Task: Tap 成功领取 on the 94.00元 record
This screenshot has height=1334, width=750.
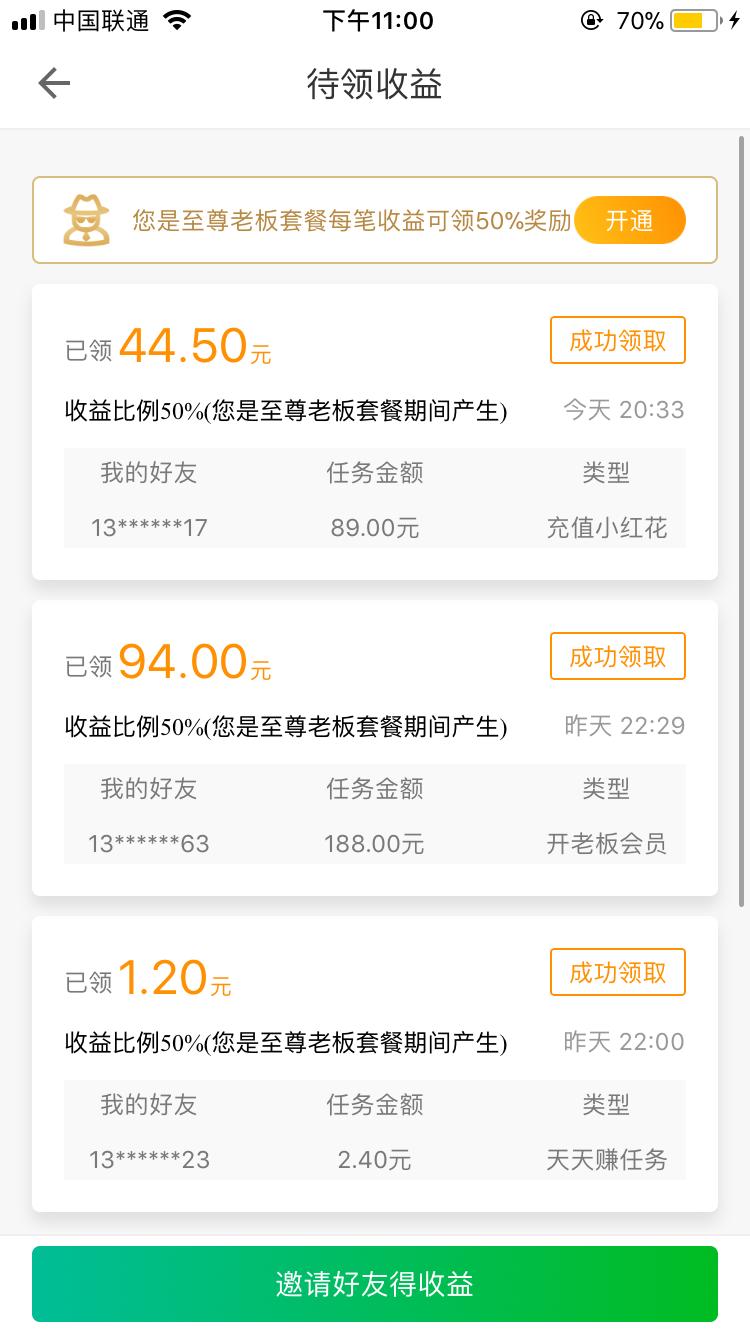Action: [x=617, y=656]
